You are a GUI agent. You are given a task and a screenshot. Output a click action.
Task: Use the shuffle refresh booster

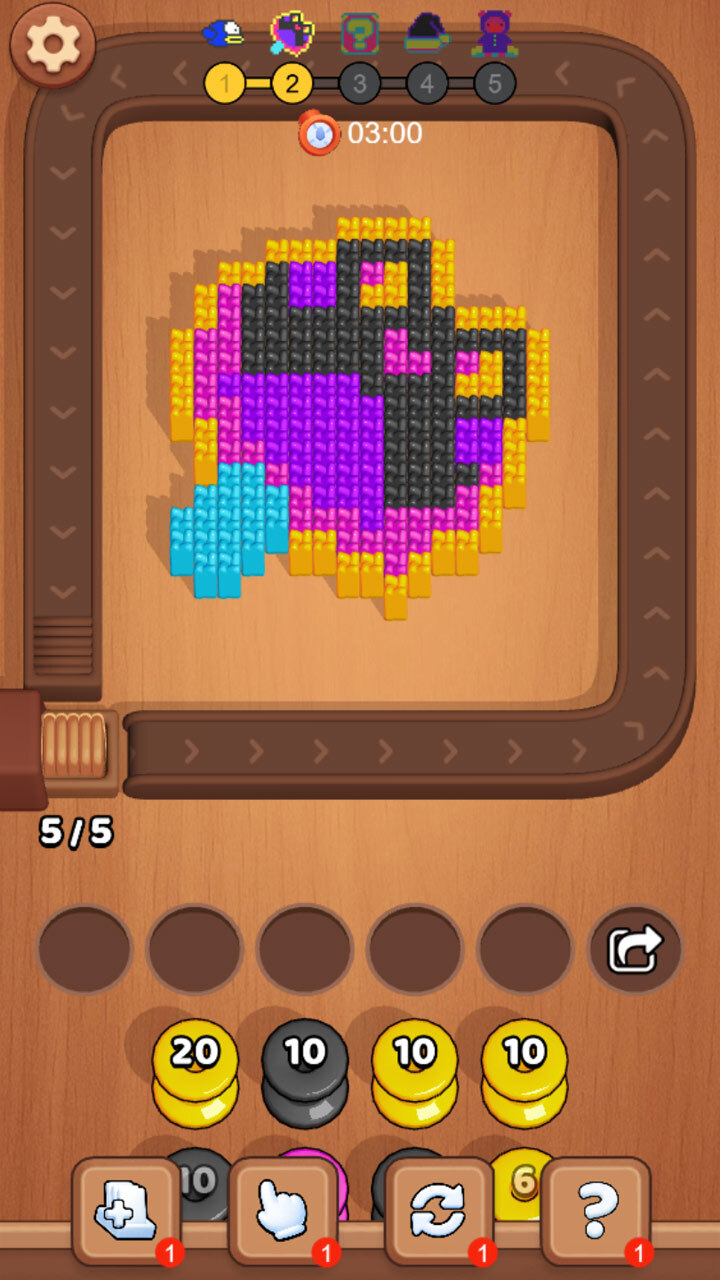tap(438, 1210)
